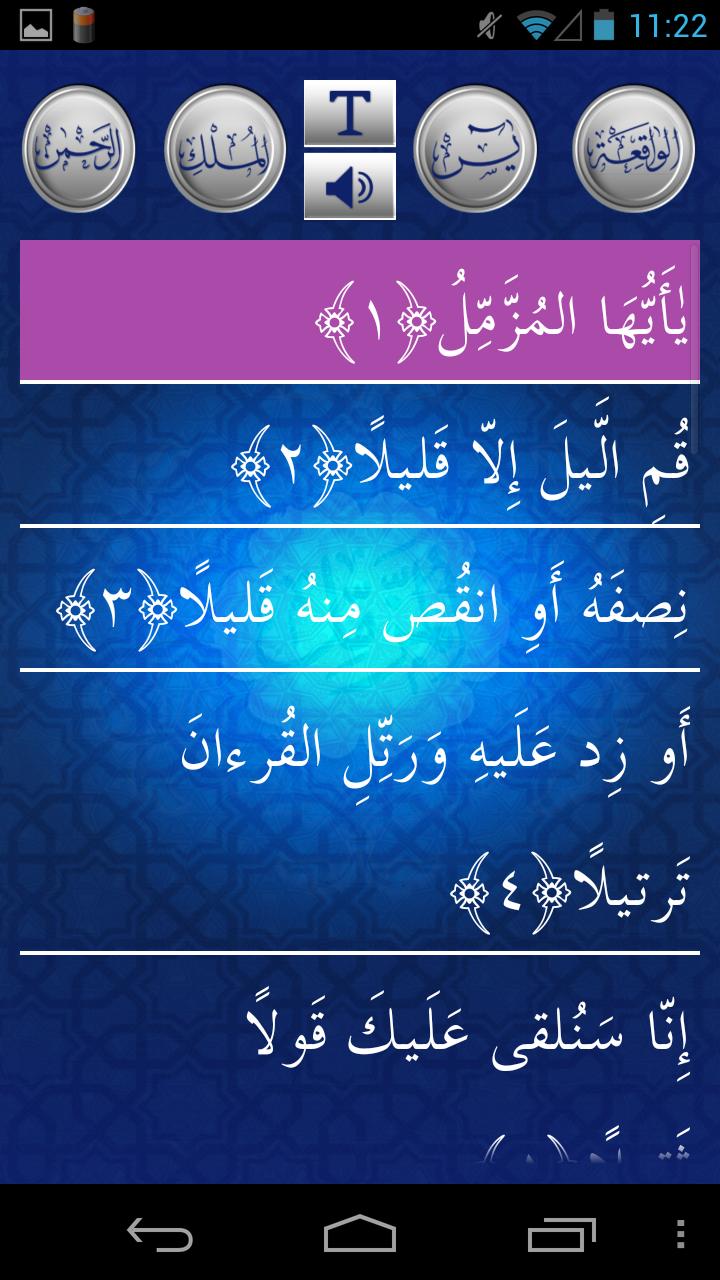Tap the cellular signal indicator

(x=567, y=23)
